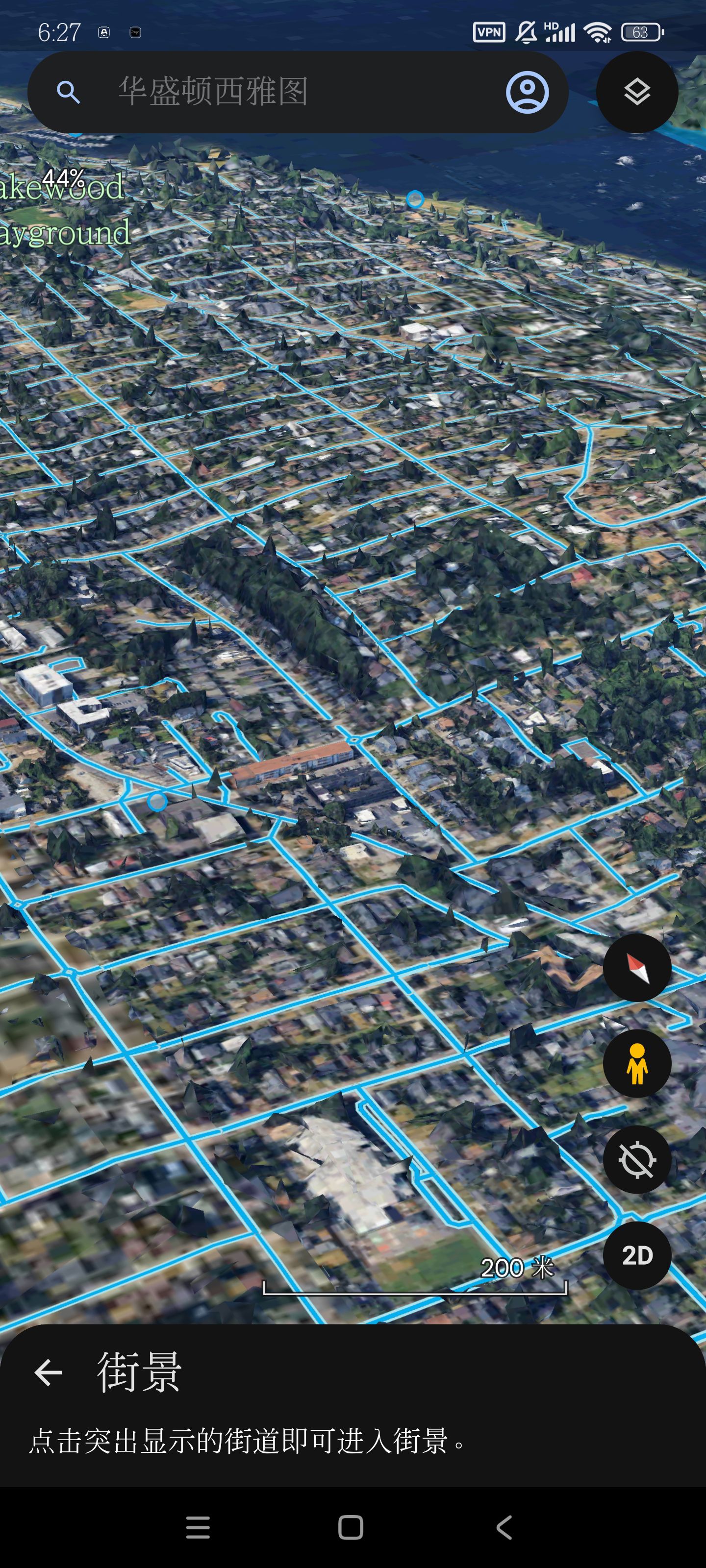Go back from the 街景 panel
Screen dimensions: 706x1568
49,1372
